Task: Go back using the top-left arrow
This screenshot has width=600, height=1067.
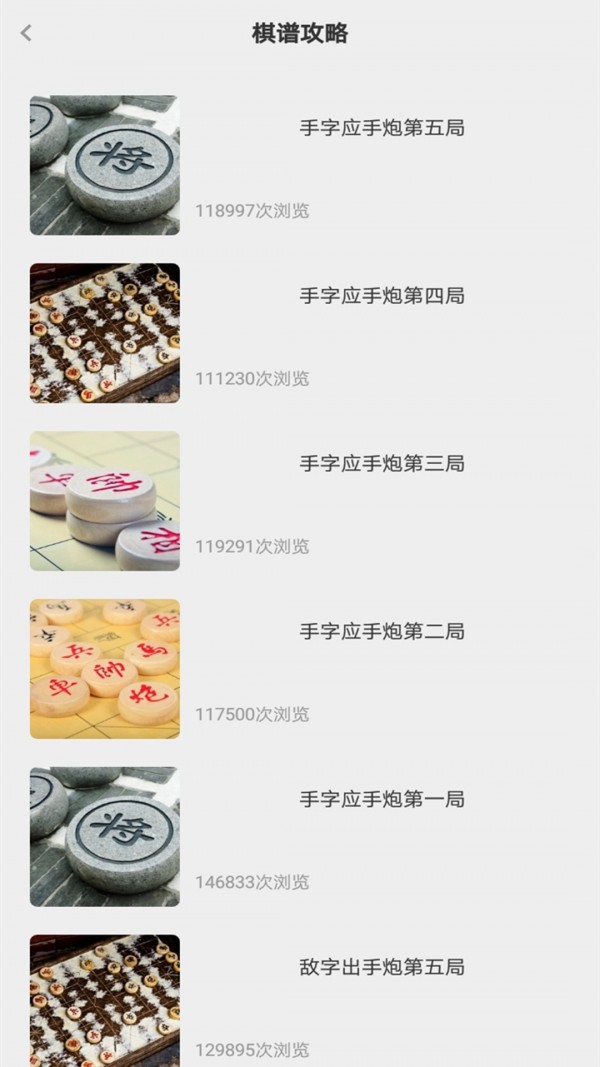Action: click(26, 33)
